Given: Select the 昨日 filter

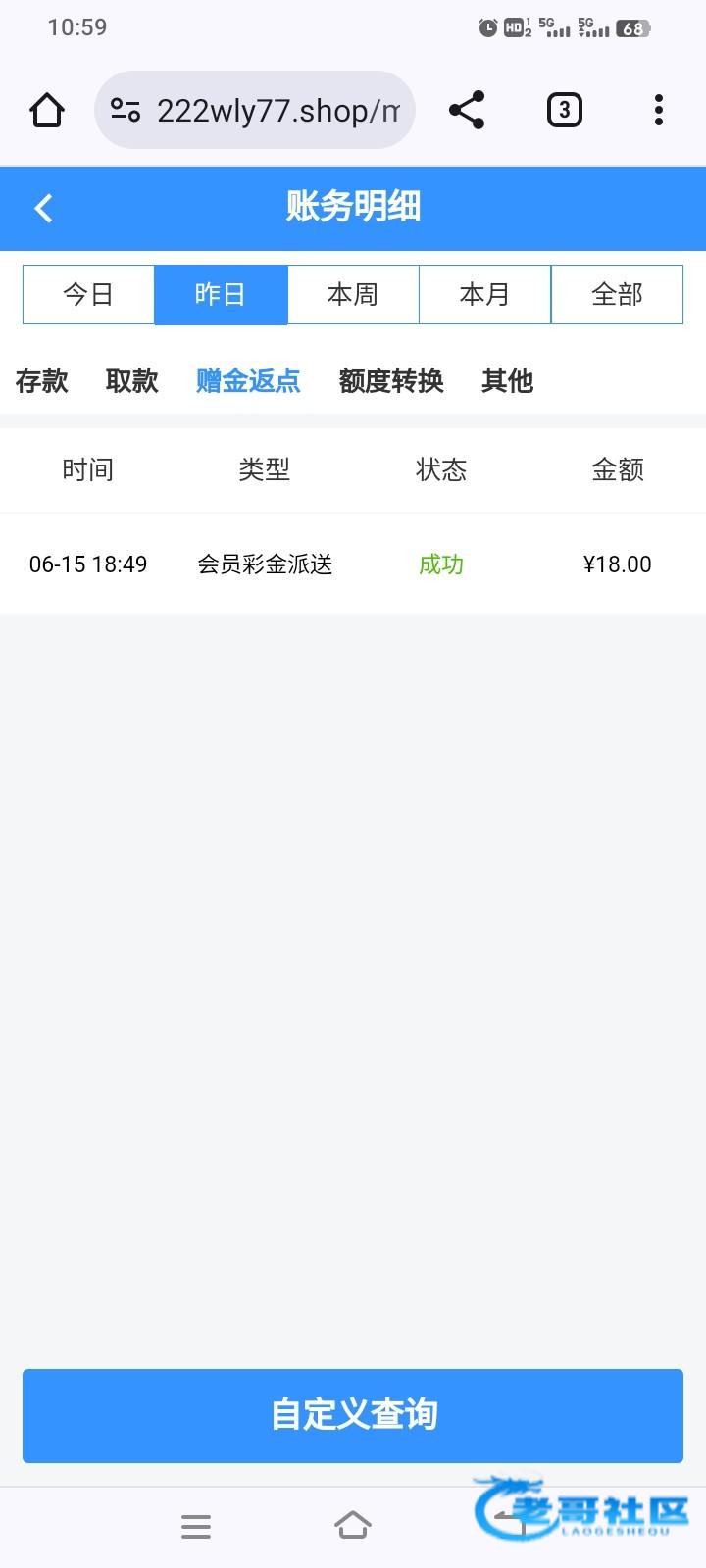Looking at the screenshot, I should [221, 294].
